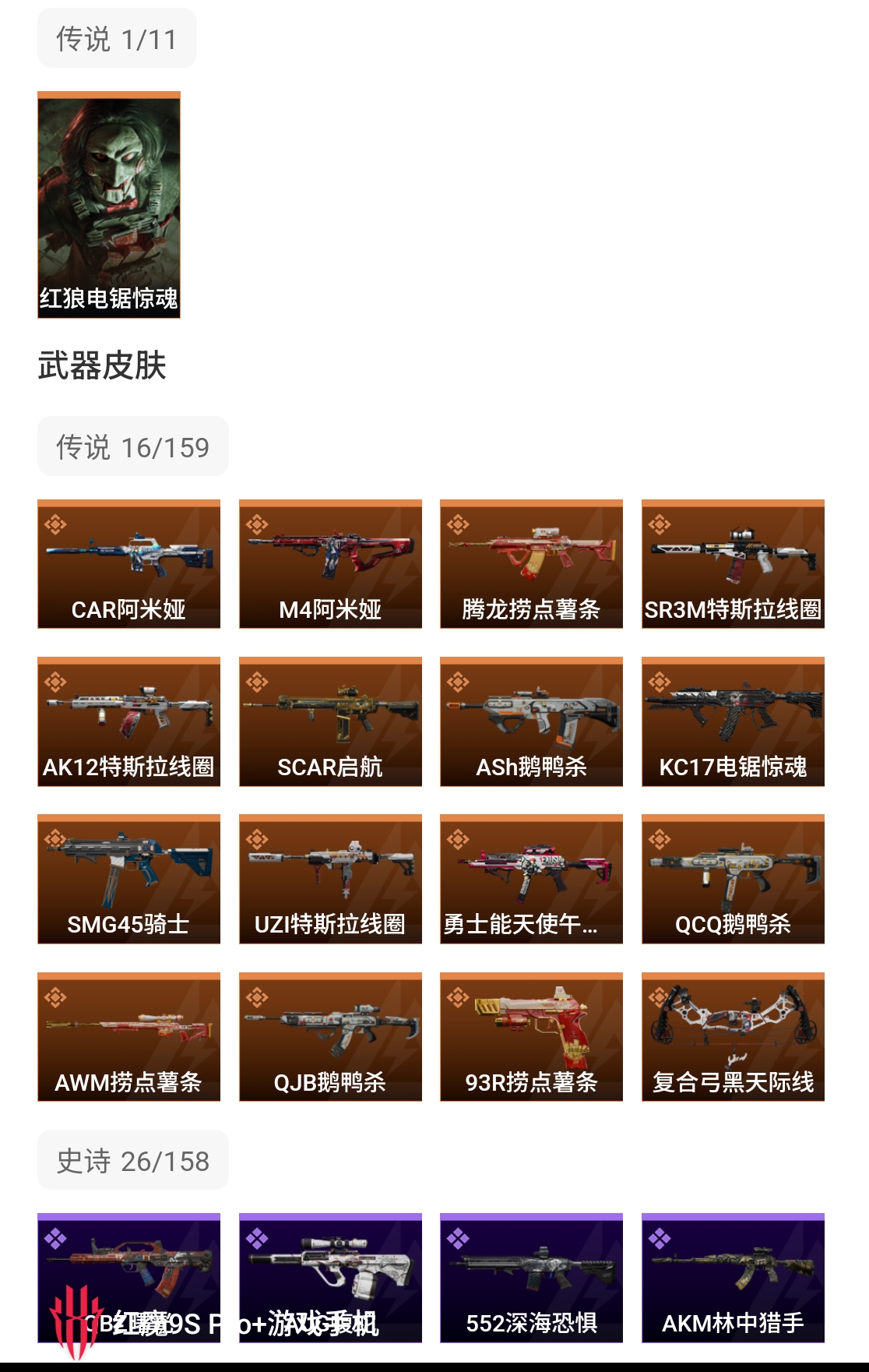The height and width of the screenshot is (1372, 869).
Task: Open the ASh鹅鸭杀 skin tile
Action: [x=531, y=721]
